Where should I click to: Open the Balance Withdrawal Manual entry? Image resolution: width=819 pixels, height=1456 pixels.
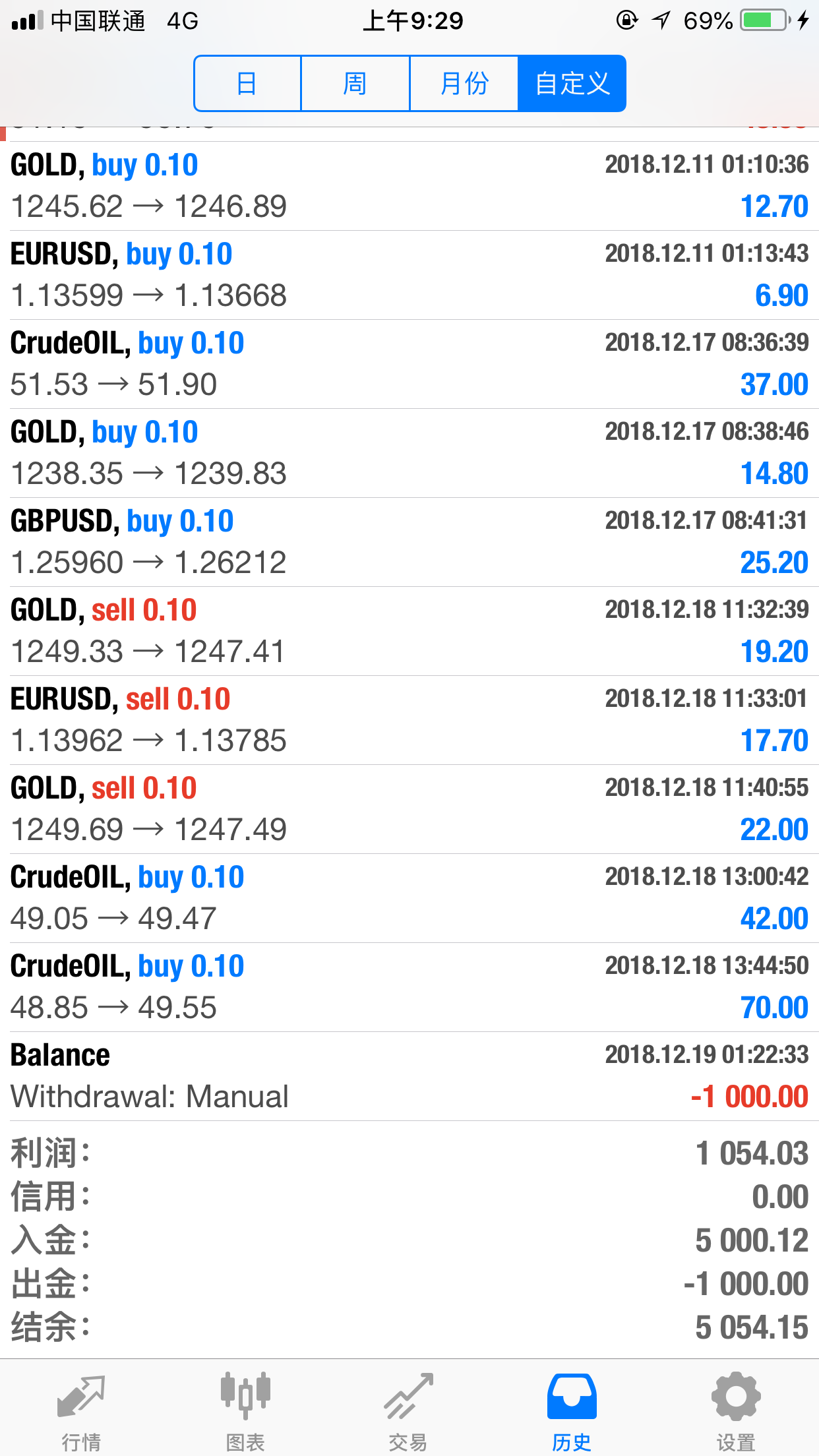(409, 1076)
